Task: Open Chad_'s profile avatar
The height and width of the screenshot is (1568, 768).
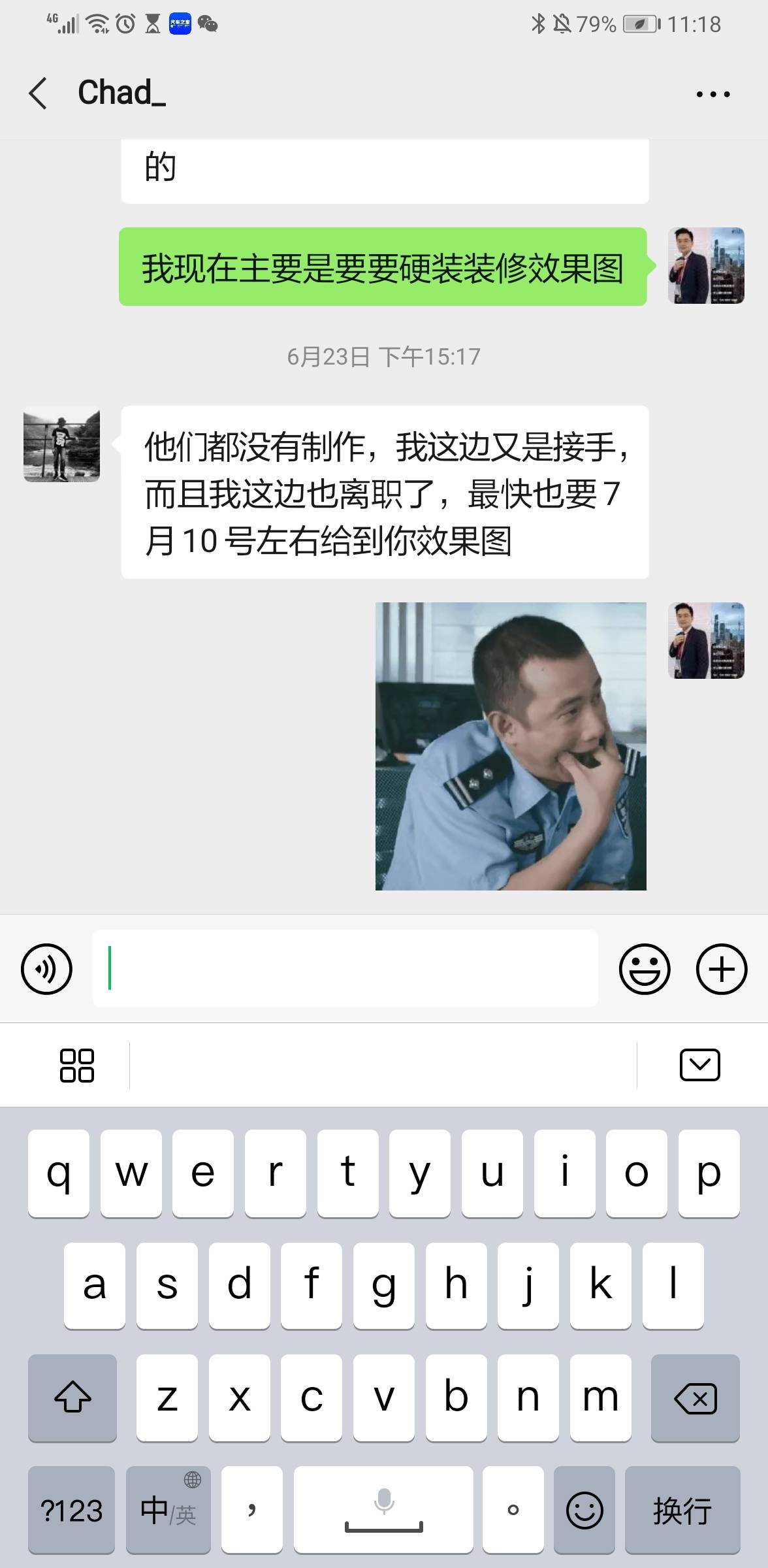Action: click(62, 446)
